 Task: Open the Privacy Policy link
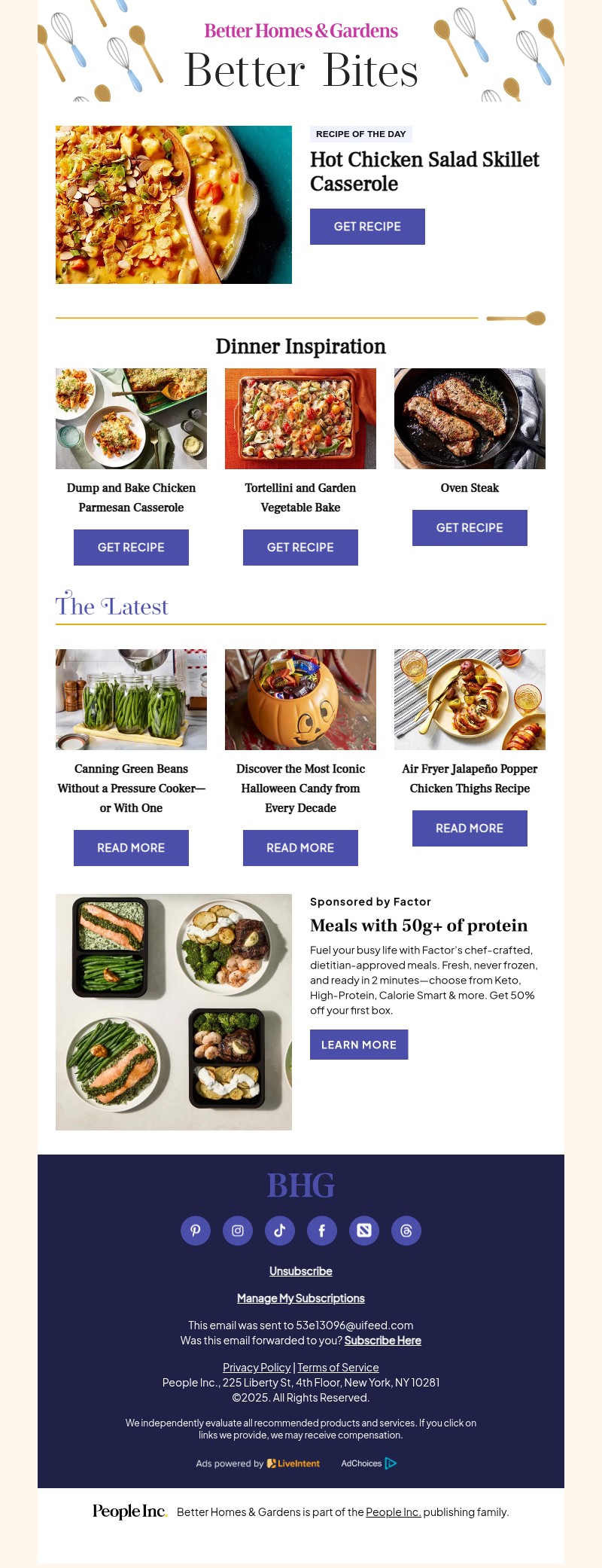257,1367
